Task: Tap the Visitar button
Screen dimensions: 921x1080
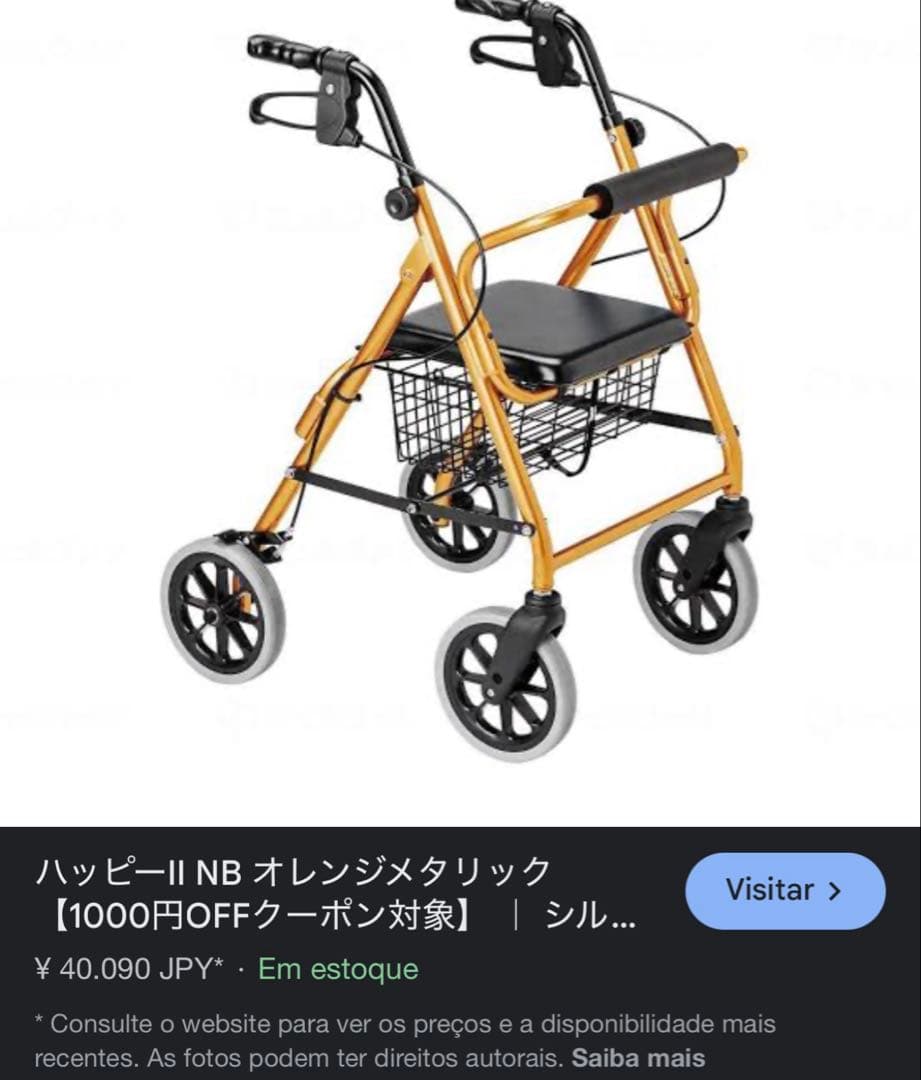Action: (x=784, y=891)
